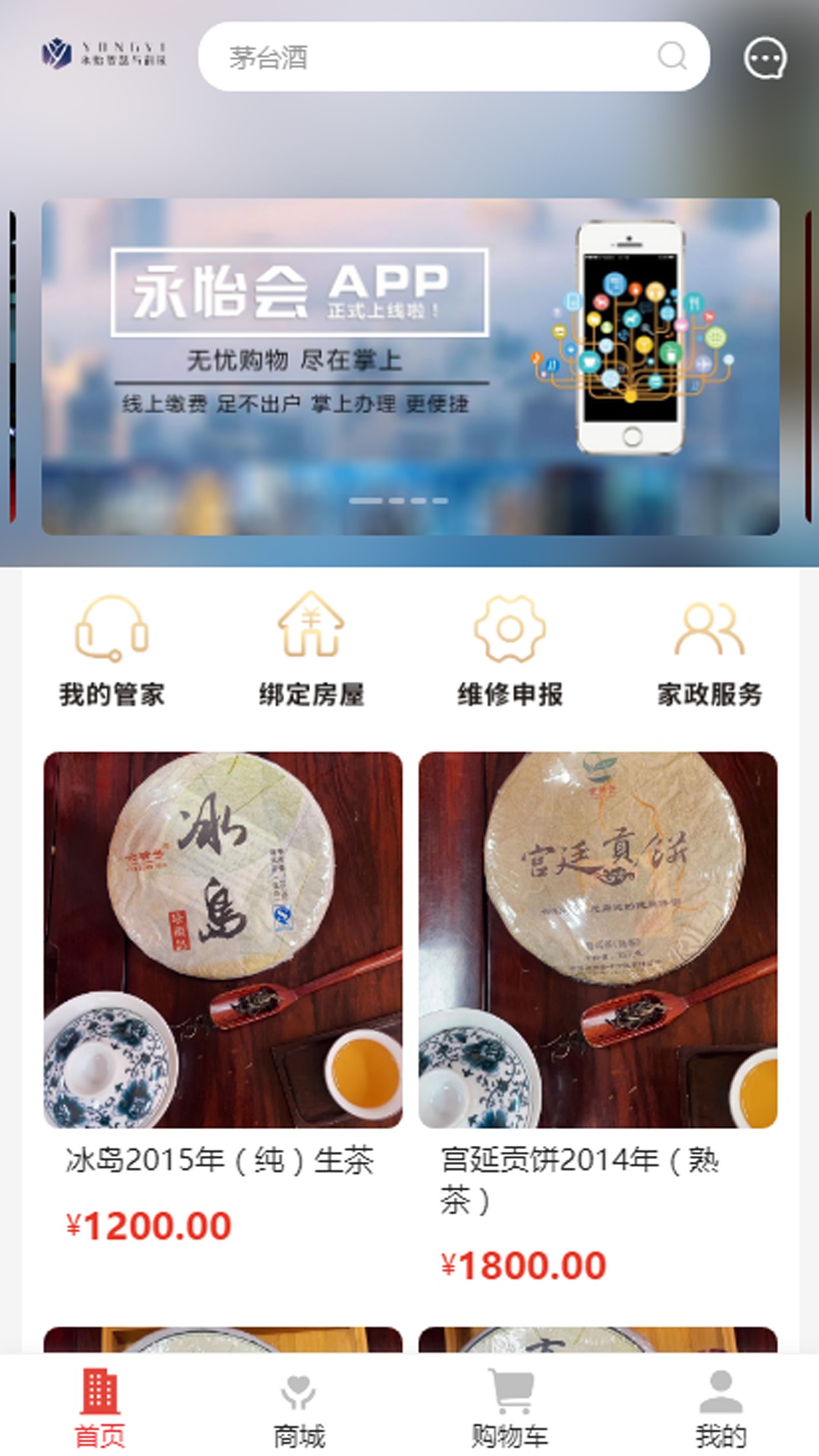Image resolution: width=819 pixels, height=1456 pixels.
Task: Open the 购物车 tab
Action: [x=510, y=1407]
